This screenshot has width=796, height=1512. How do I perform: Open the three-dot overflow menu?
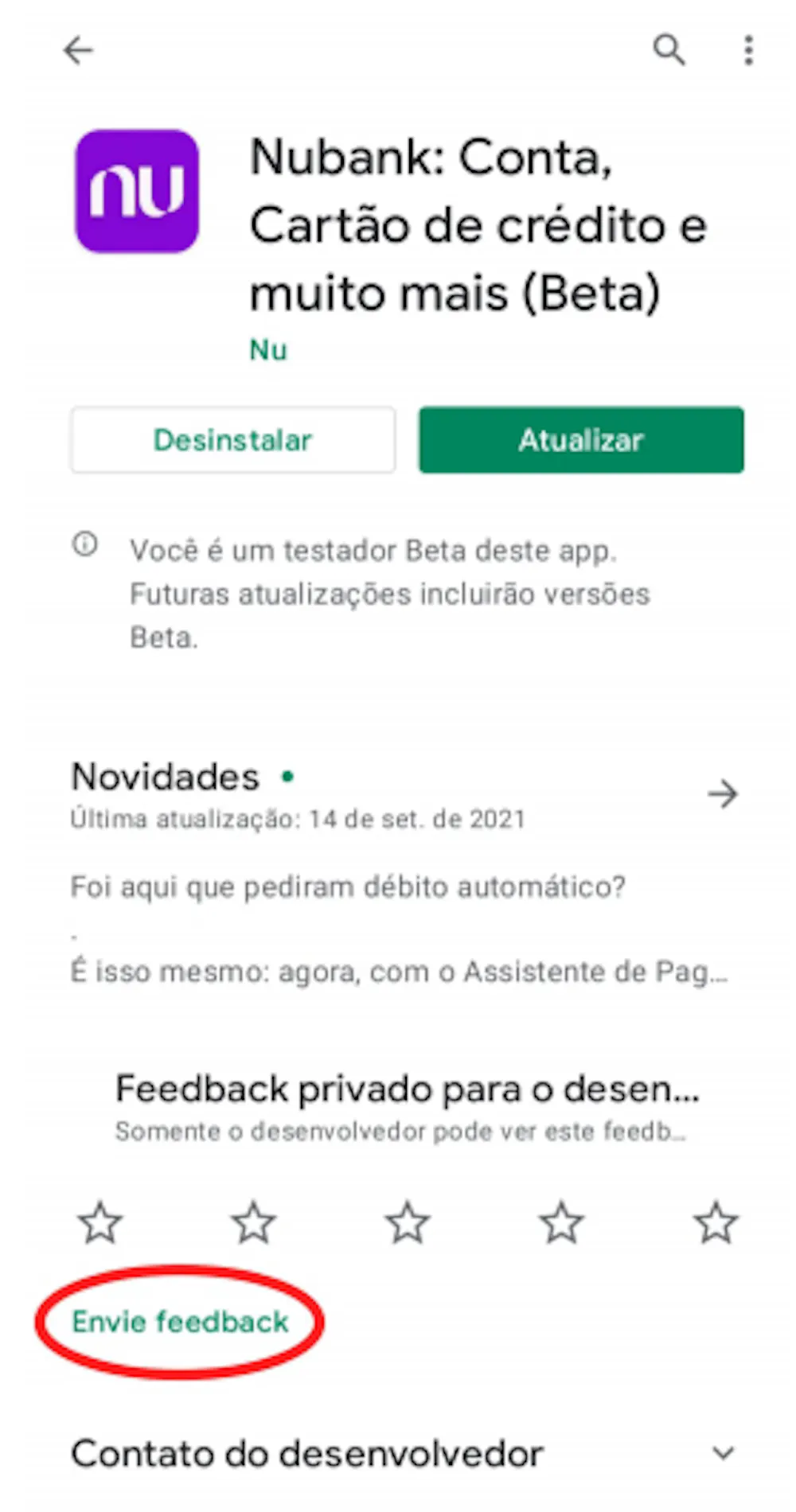click(x=748, y=51)
